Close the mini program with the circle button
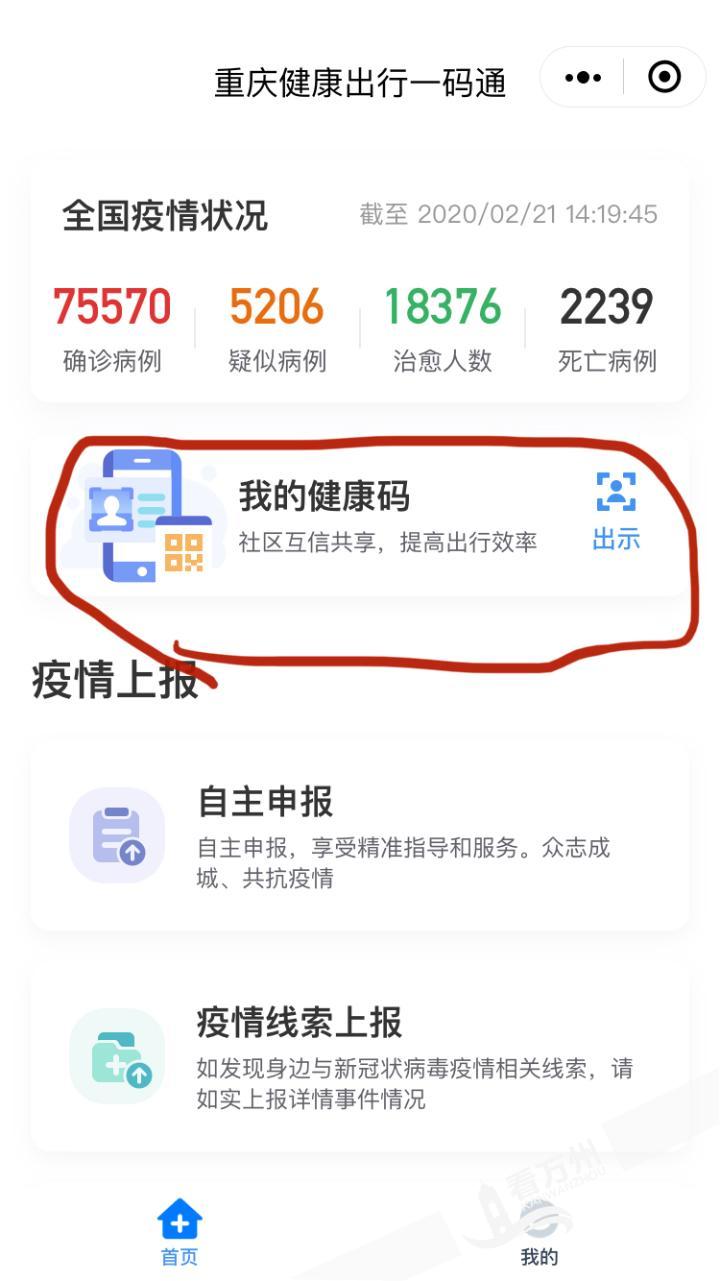The image size is (720, 1281). [x=664, y=77]
